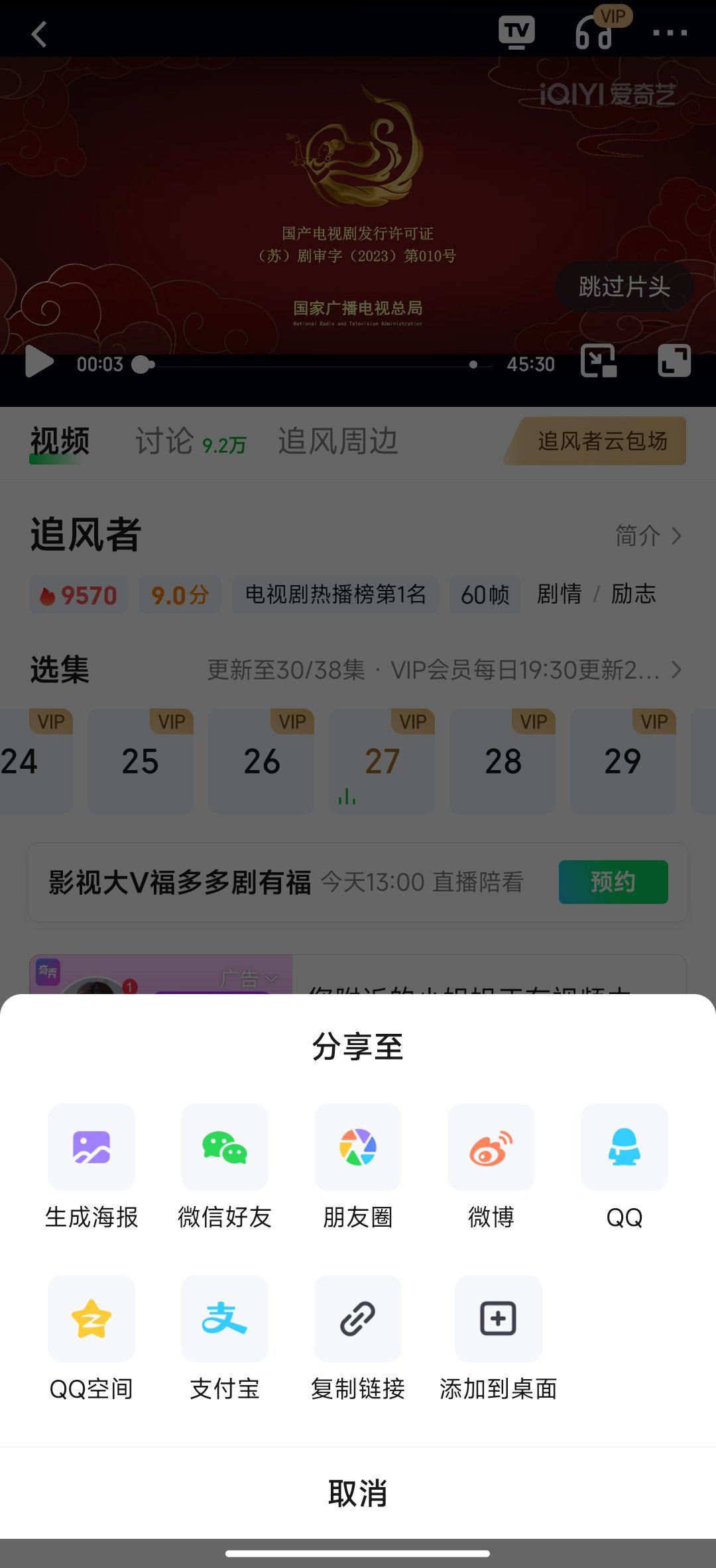Select VIP episode 28
This screenshot has height=1568, width=716.
tap(502, 761)
